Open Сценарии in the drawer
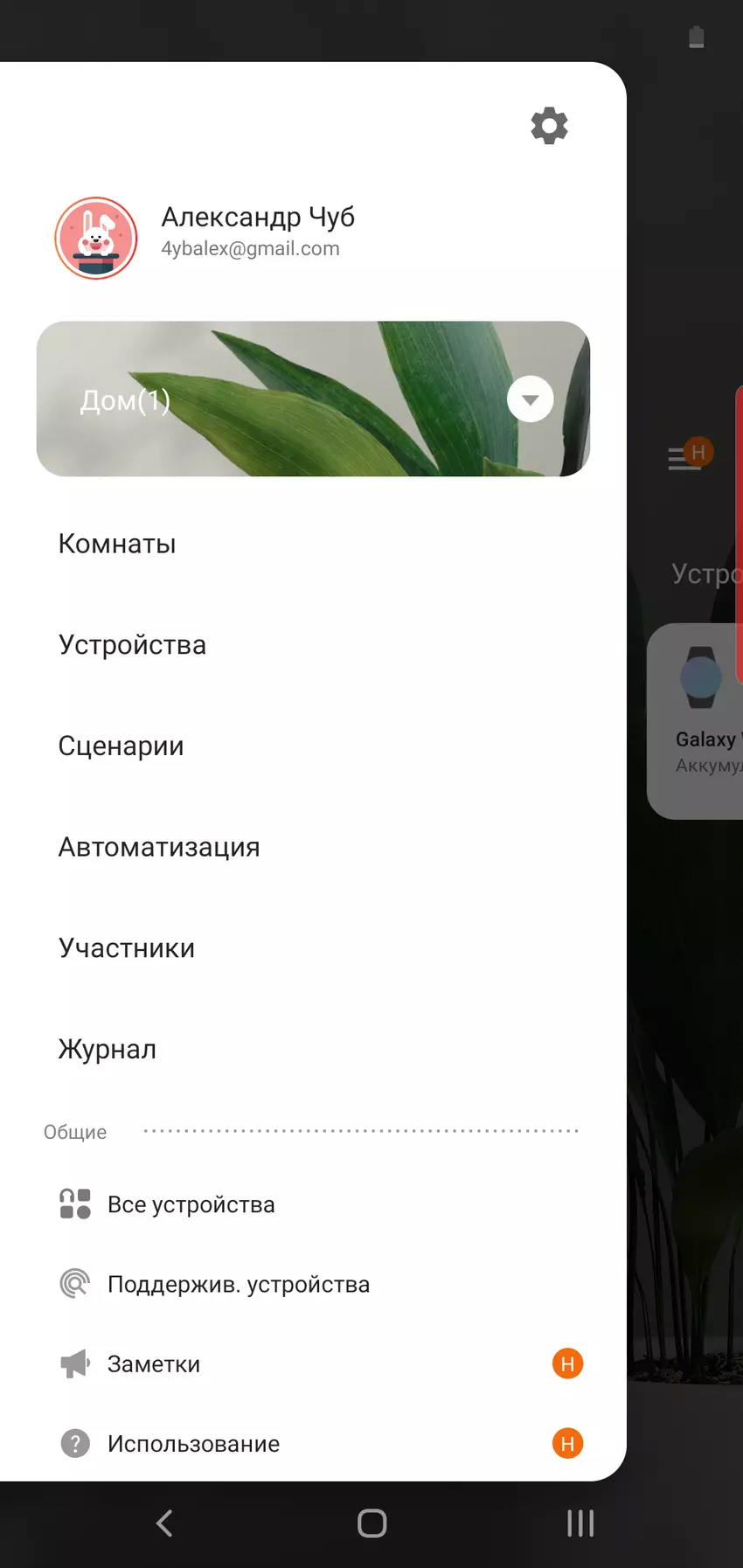The image size is (743, 1568). pos(121,746)
